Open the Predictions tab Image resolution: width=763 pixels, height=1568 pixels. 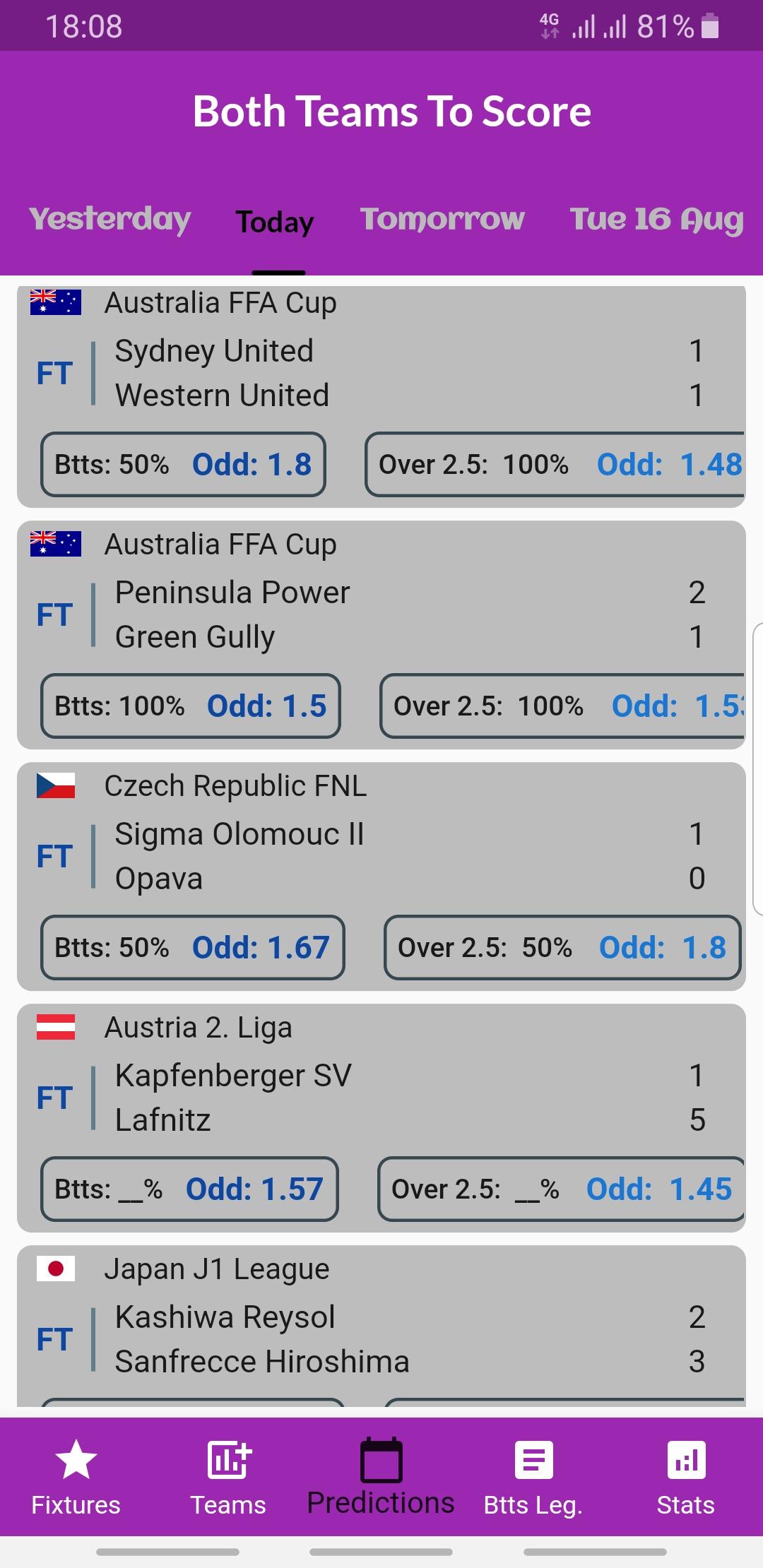[381, 1478]
